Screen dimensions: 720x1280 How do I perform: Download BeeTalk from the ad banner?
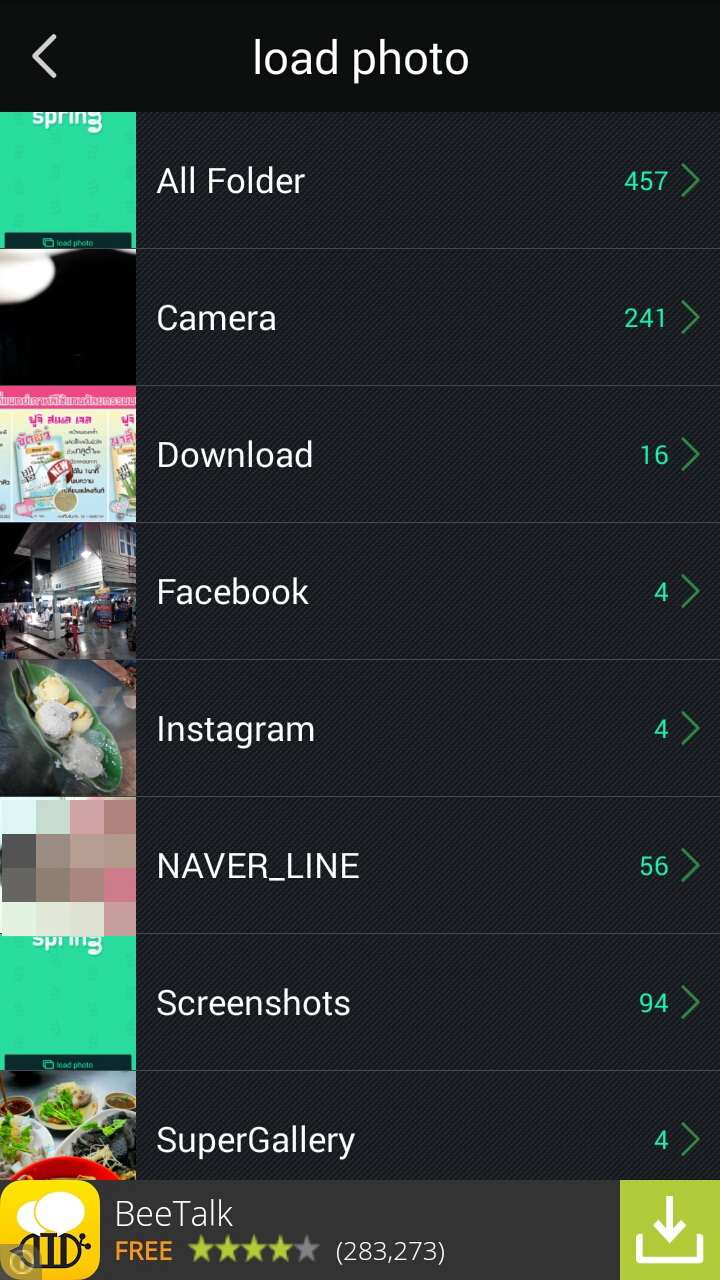coord(669,1230)
